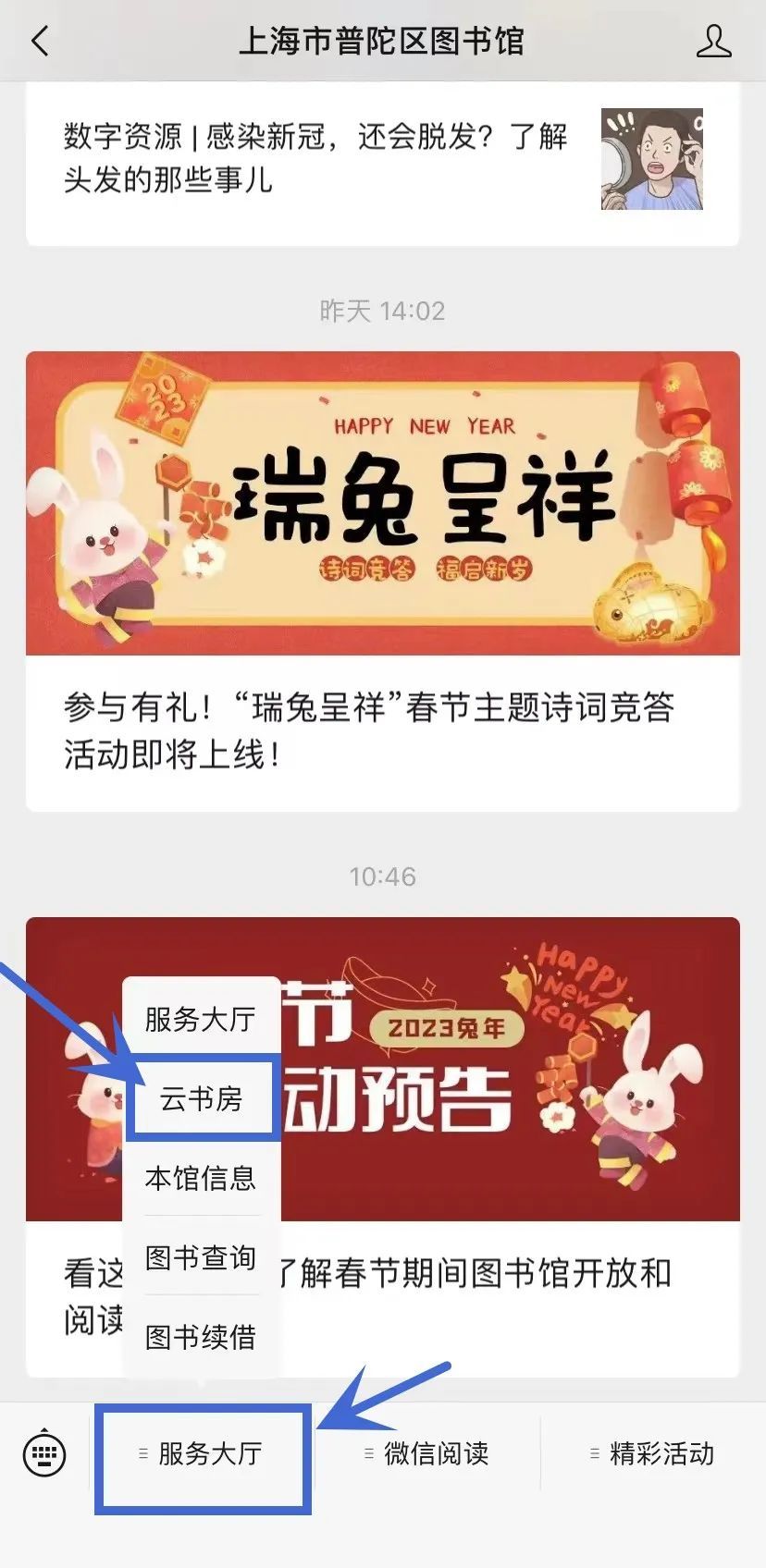Tap the 服务大厅 bottom menu button
The image size is (766, 1568).
(202, 1454)
